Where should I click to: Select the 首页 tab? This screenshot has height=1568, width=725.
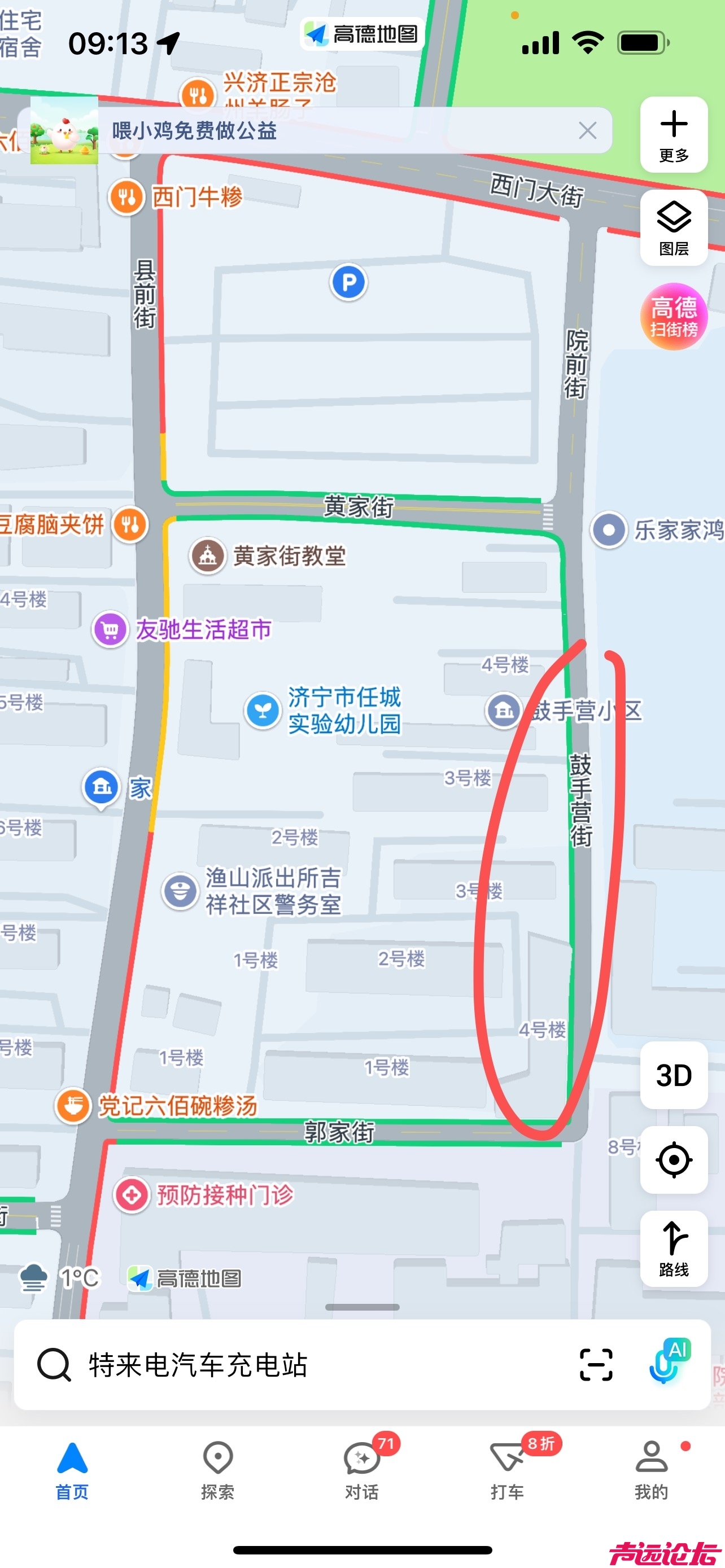pyautogui.click(x=72, y=1470)
